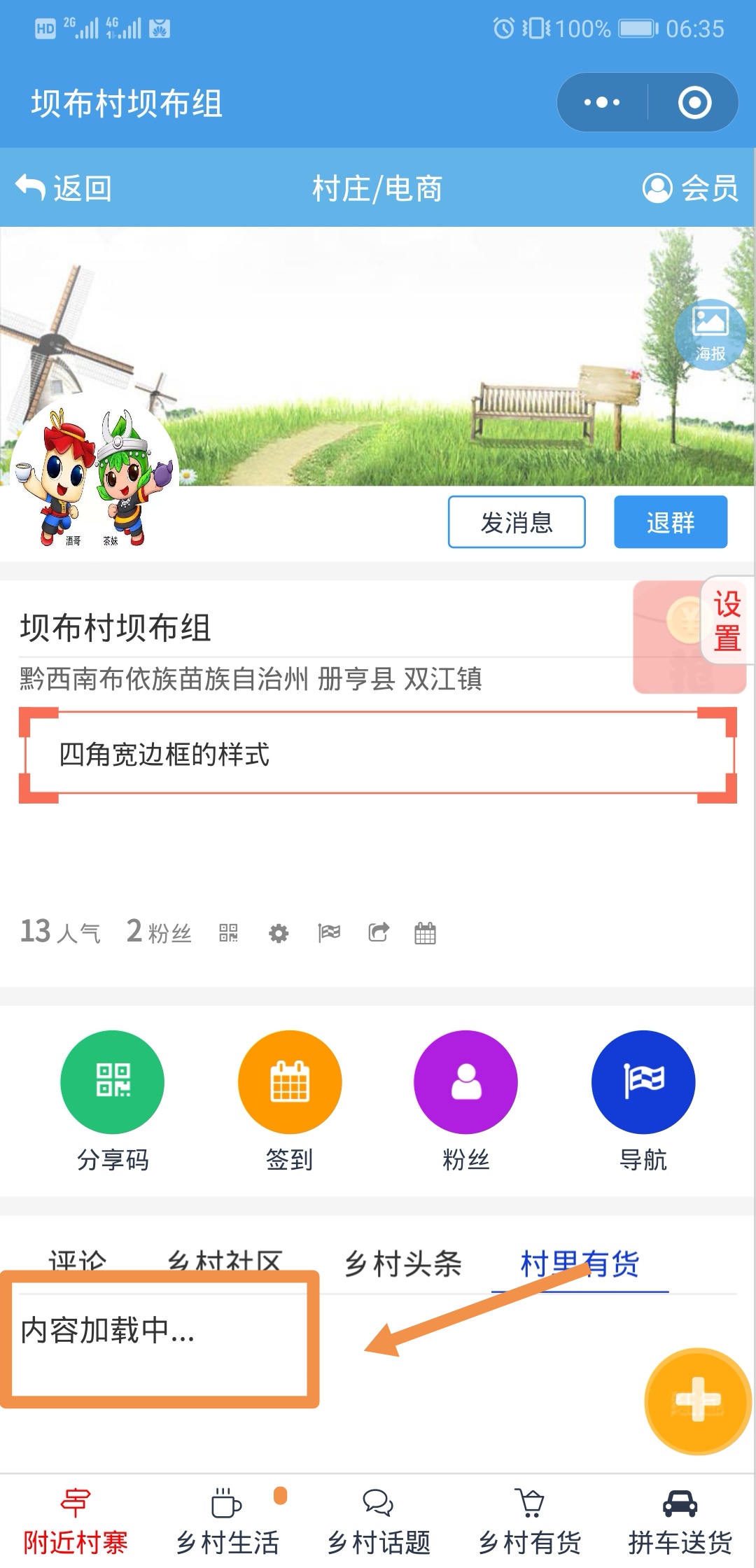Switch to the 乡村头条 tab
This screenshot has height=1568, width=756.
(403, 1264)
